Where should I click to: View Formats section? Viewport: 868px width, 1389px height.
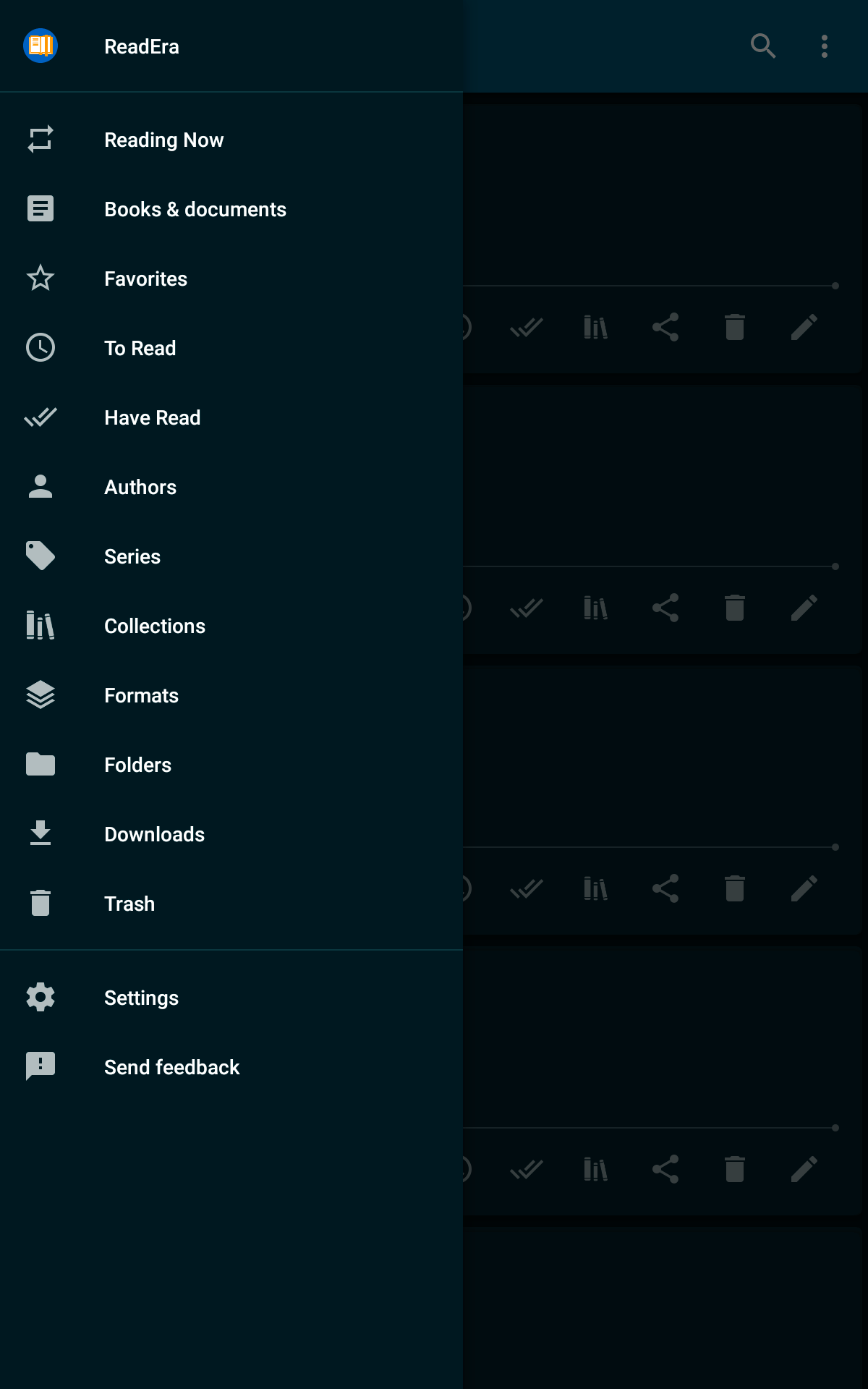(x=231, y=695)
